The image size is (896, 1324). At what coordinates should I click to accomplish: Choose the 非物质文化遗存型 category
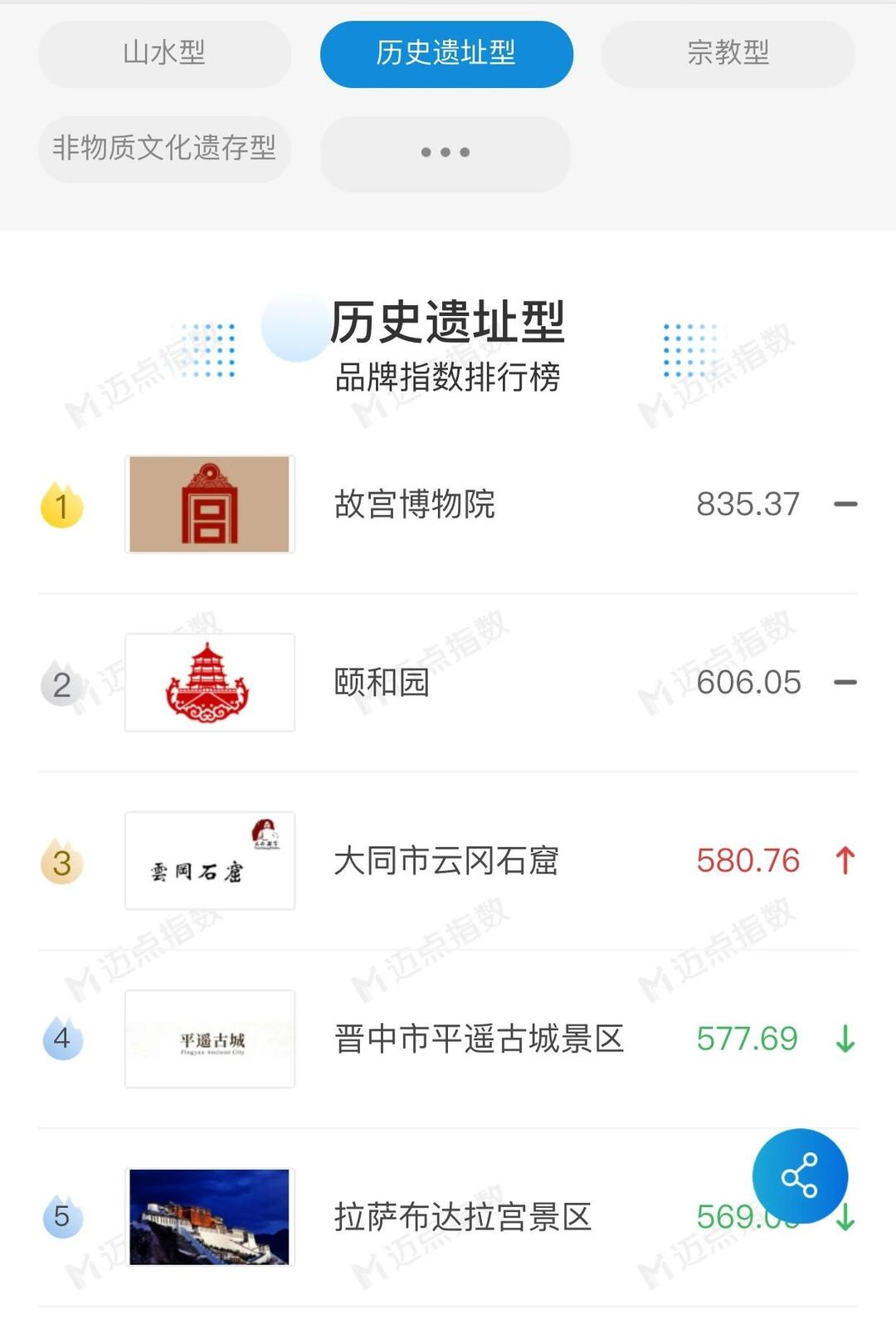pos(164,149)
